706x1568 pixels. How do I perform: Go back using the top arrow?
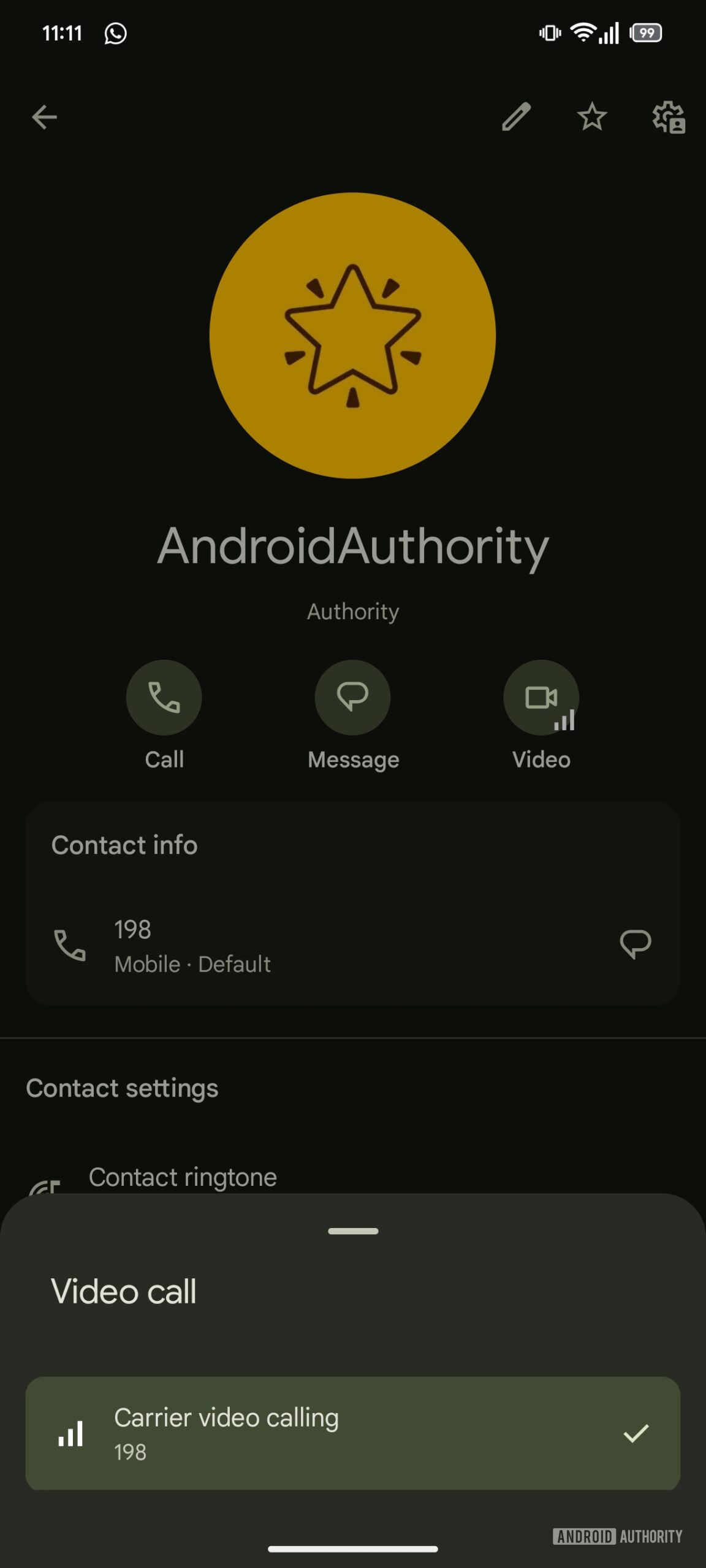pyautogui.click(x=44, y=117)
